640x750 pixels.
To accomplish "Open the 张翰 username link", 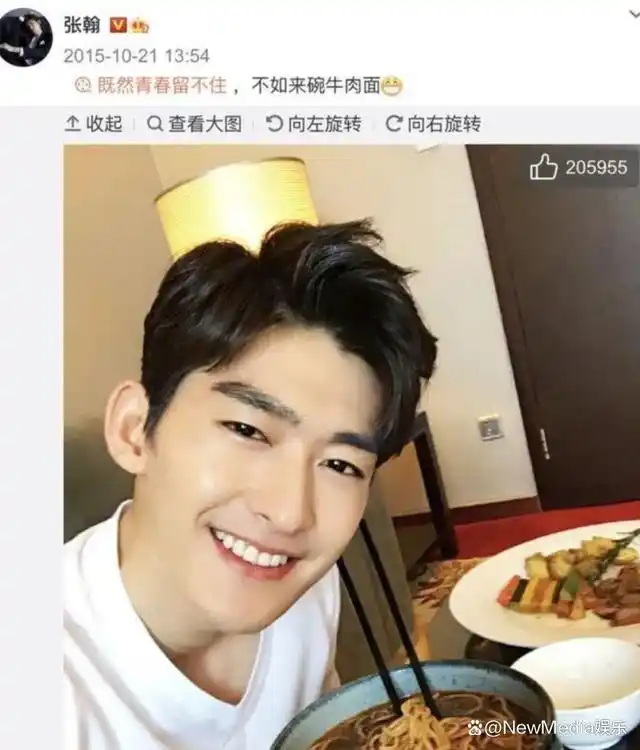I will (x=81, y=23).
